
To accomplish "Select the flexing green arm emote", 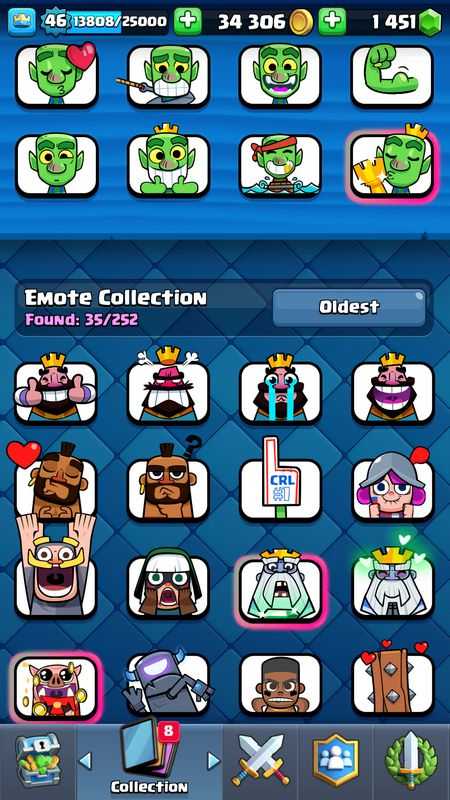I will [392, 76].
